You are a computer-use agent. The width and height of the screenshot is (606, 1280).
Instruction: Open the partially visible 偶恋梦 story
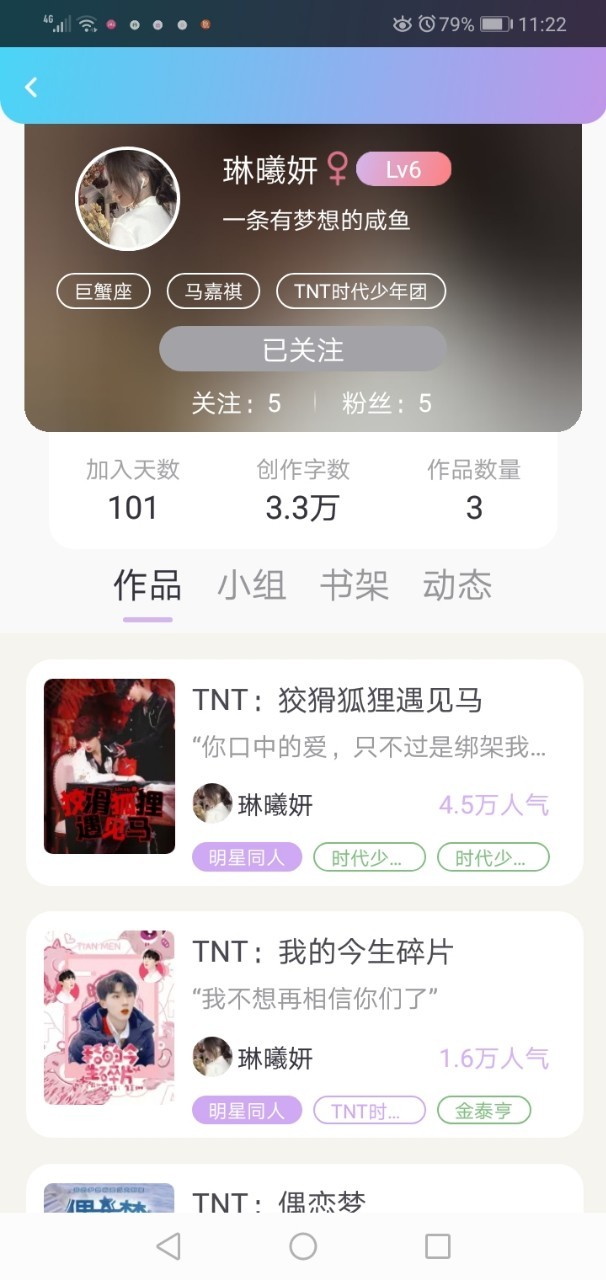click(279, 1200)
